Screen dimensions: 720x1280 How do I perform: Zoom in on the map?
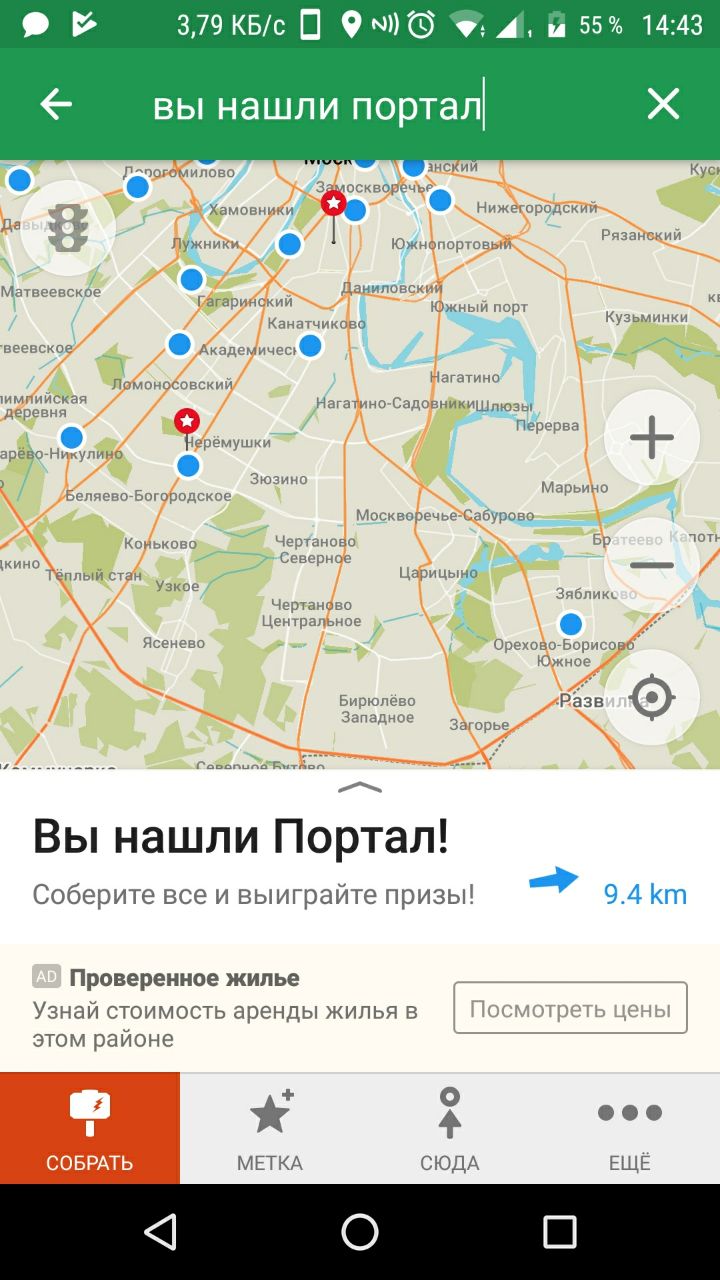coord(651,438)
